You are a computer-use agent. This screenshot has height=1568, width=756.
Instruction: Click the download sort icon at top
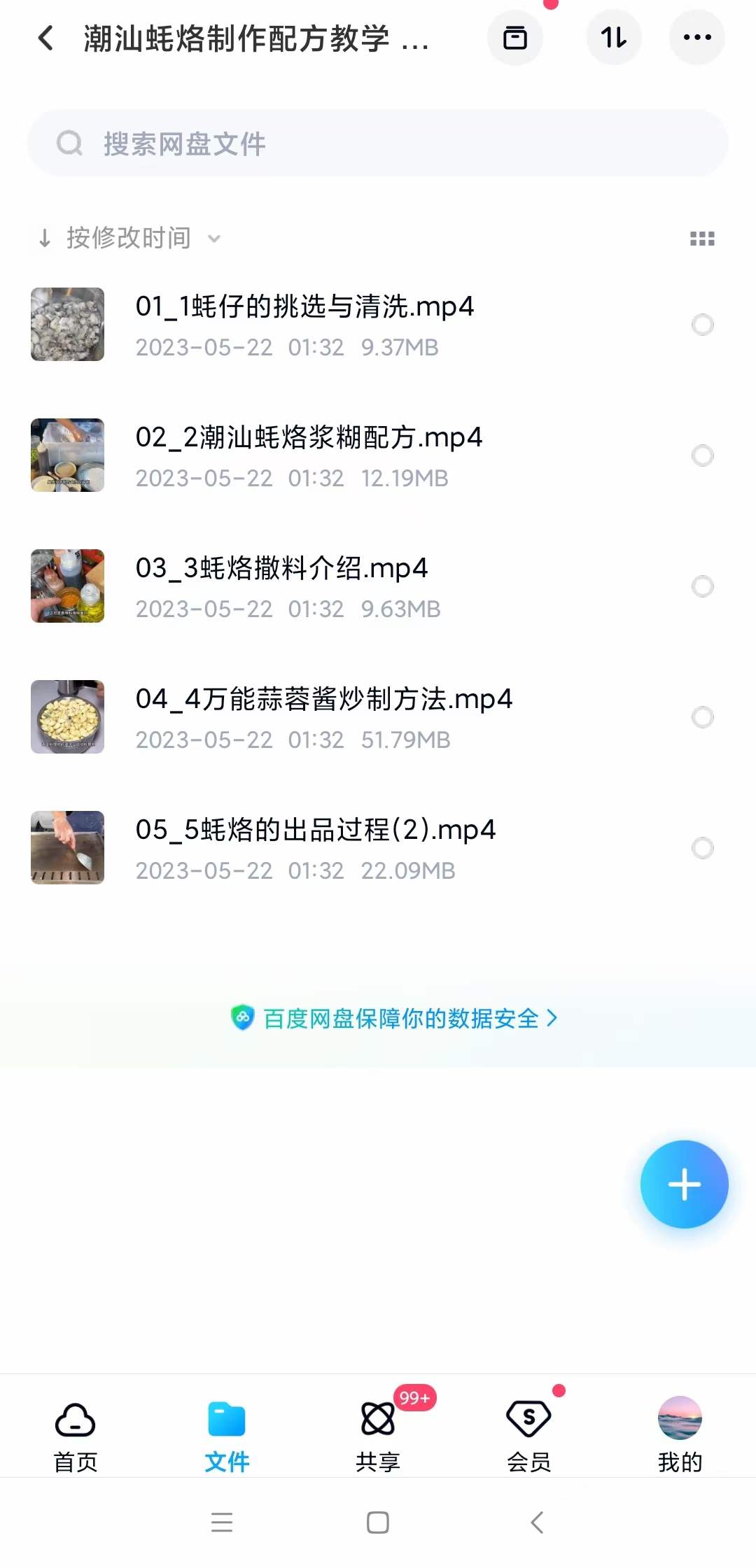click(x=614, y=38)
